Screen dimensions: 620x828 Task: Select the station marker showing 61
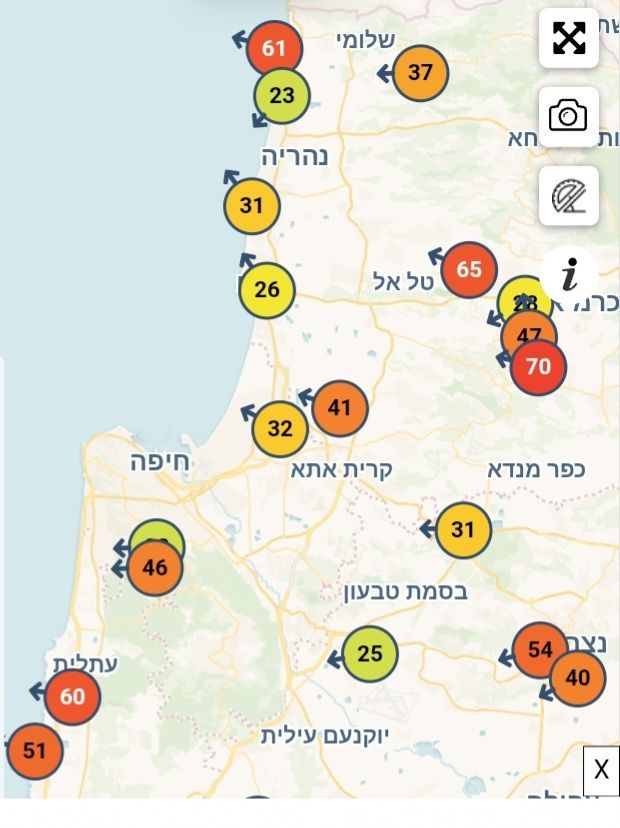point(274,47)
